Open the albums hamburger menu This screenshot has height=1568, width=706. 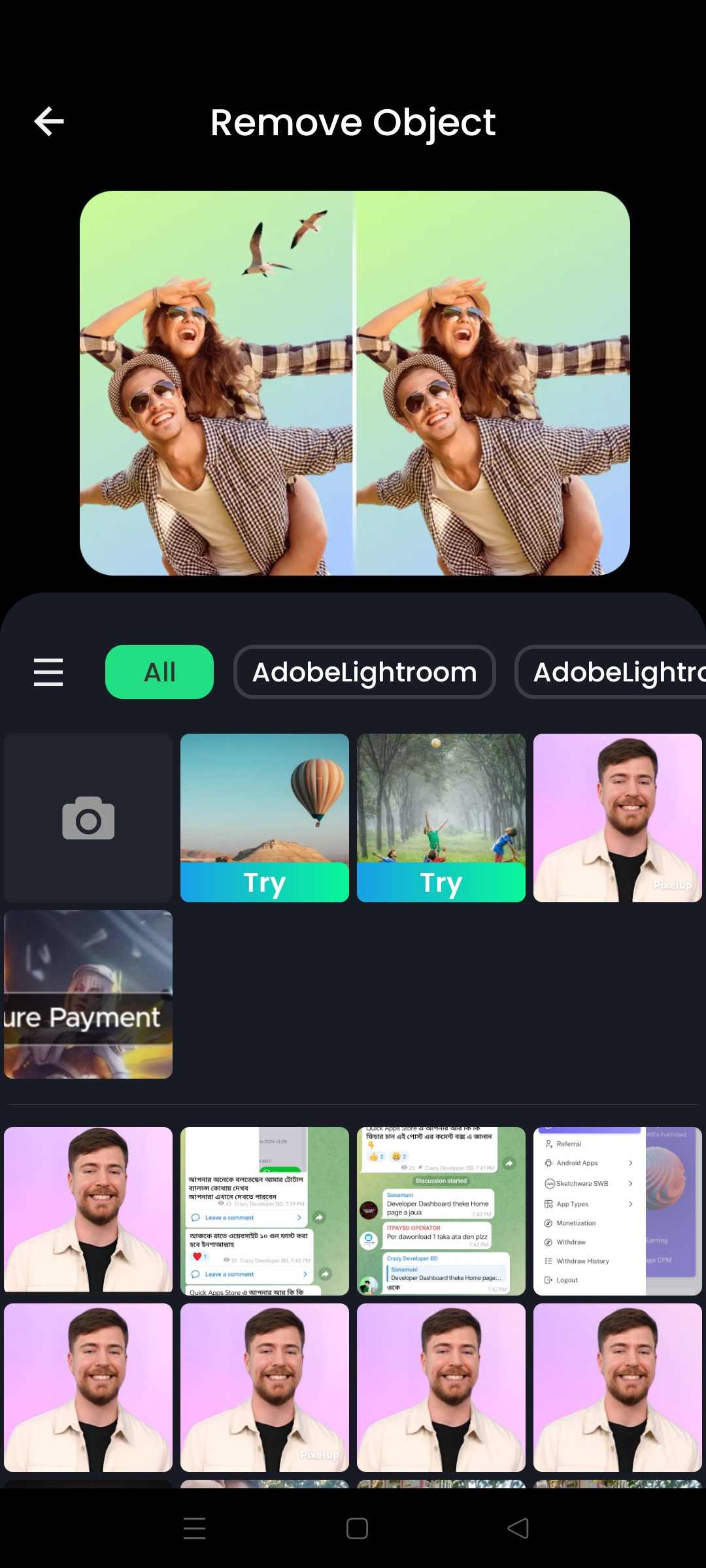48,672
